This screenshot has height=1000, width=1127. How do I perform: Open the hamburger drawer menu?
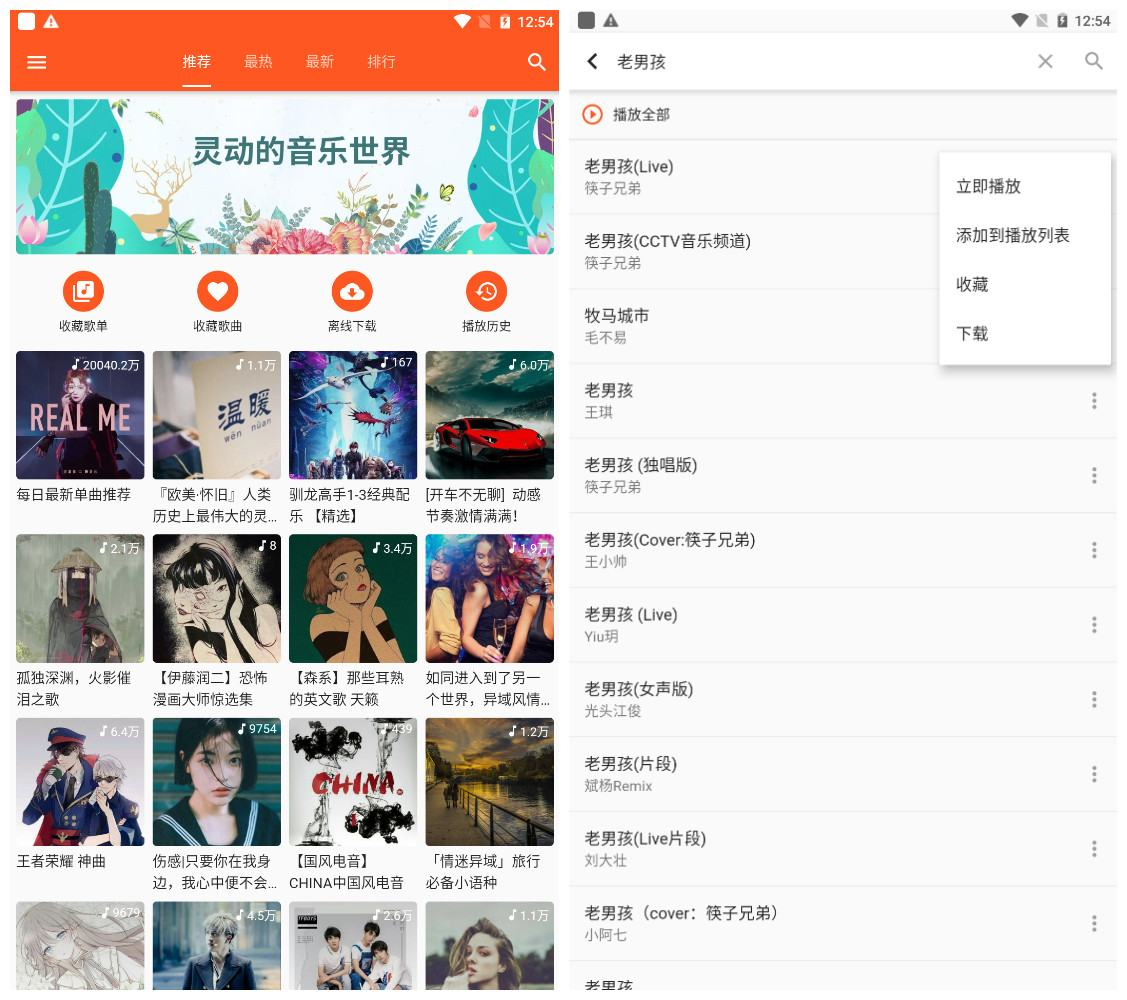37,62
